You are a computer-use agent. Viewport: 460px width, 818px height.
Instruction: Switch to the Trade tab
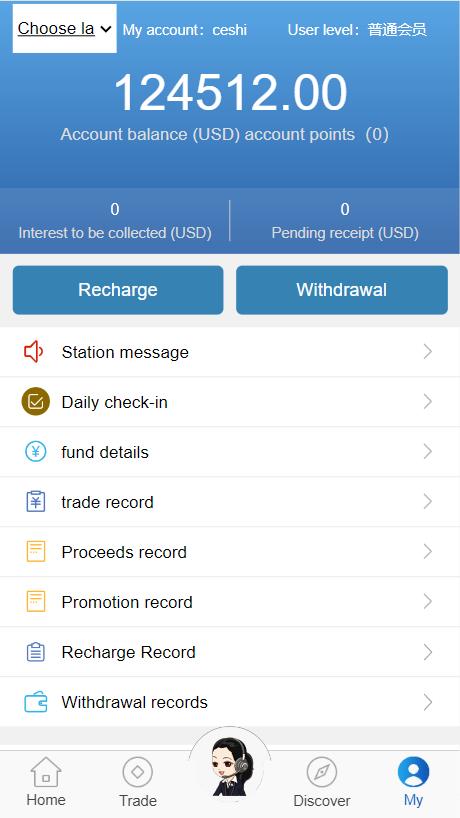pyautogui.click(x=138, y=782)
